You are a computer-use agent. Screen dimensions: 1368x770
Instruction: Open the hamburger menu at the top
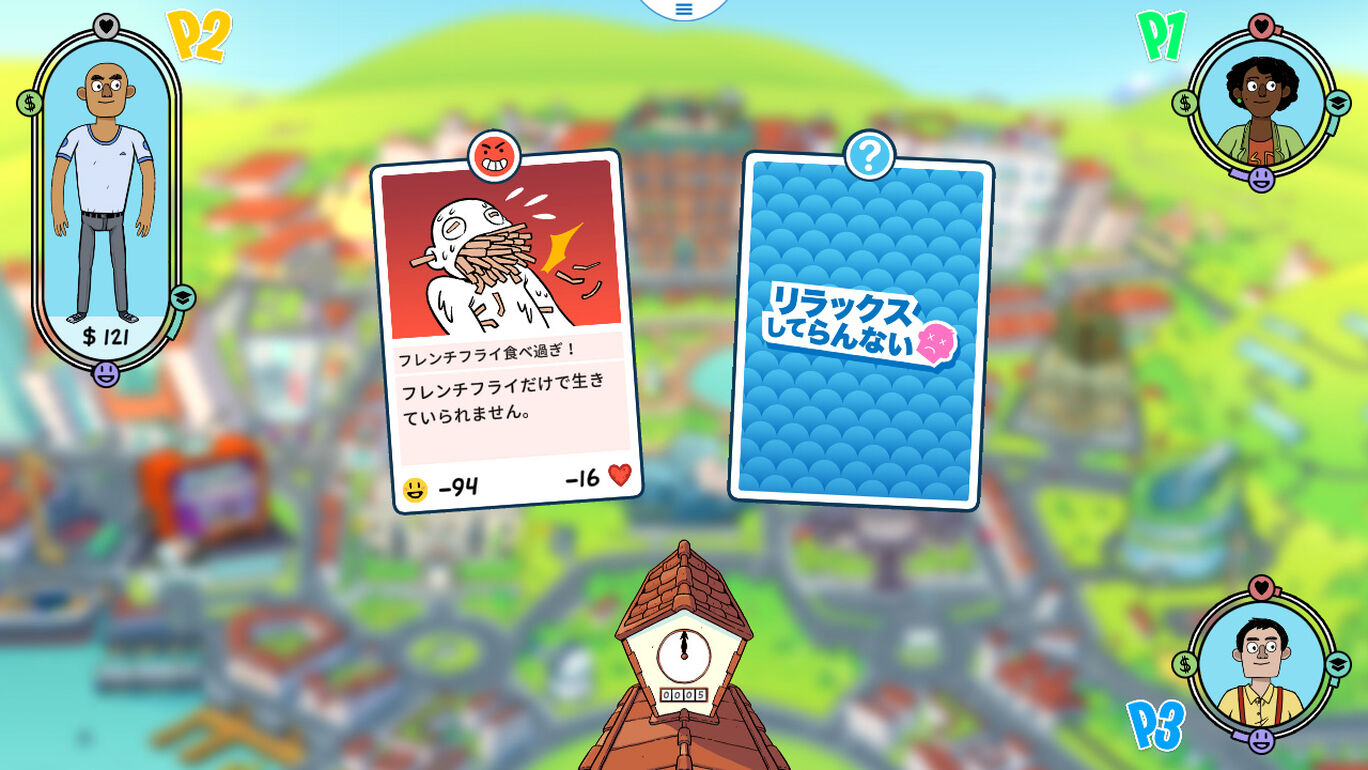[x=684, y=9]
